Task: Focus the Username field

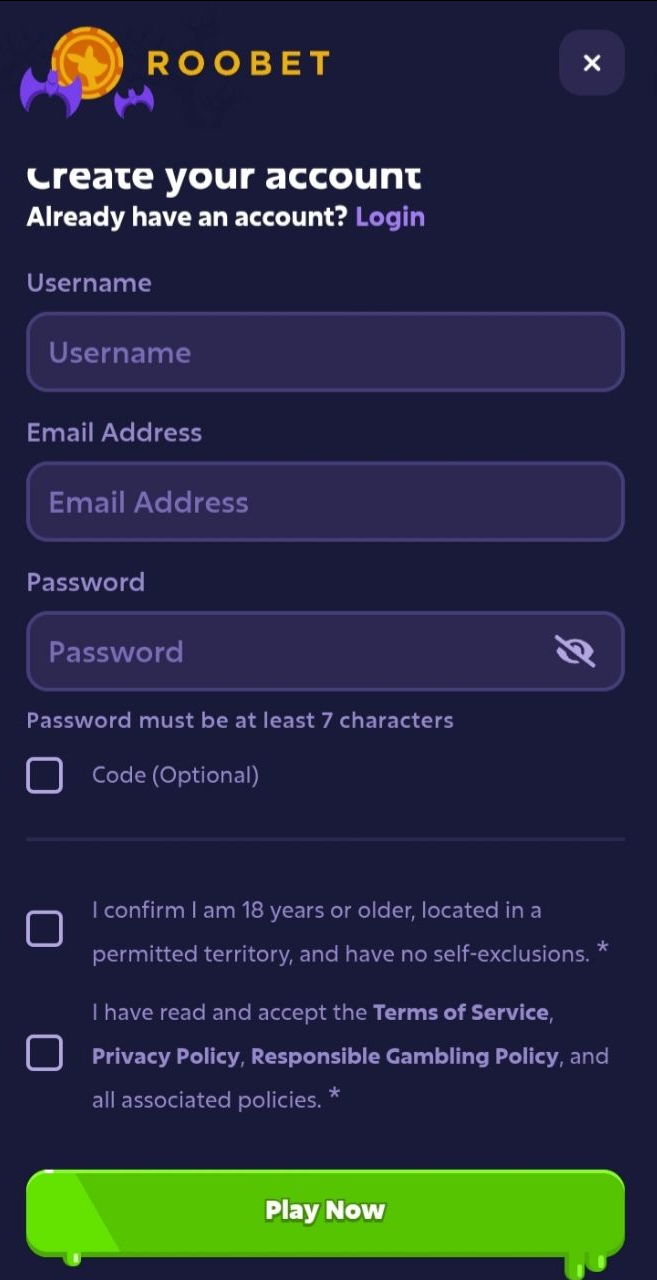Action: (x=325, y=352)
